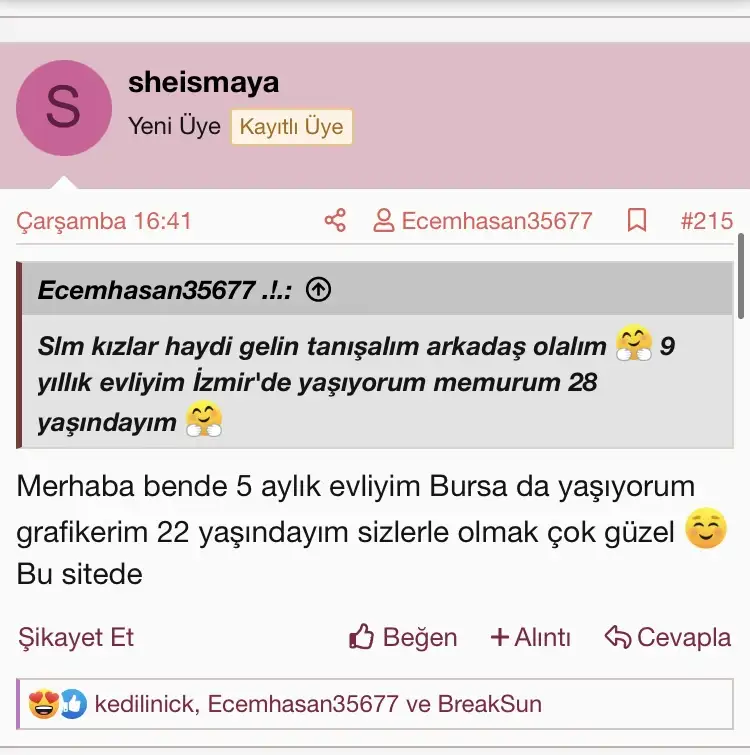Open sheismaya's profile avatar
This screenshot has width=750, height=755.
click(x=64, y=108)
